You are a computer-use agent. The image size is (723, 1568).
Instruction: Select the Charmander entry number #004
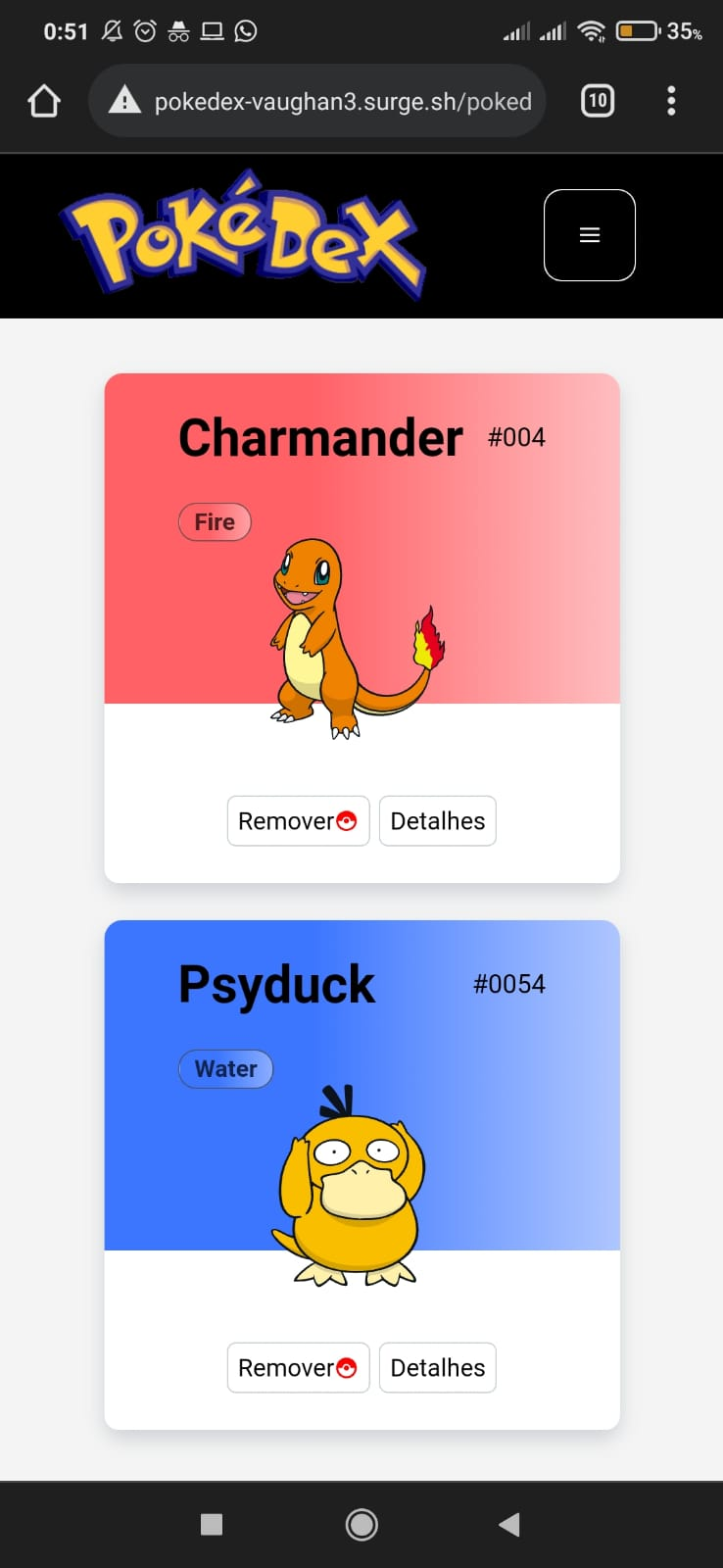pyautogui.click(x=516, y=438)
